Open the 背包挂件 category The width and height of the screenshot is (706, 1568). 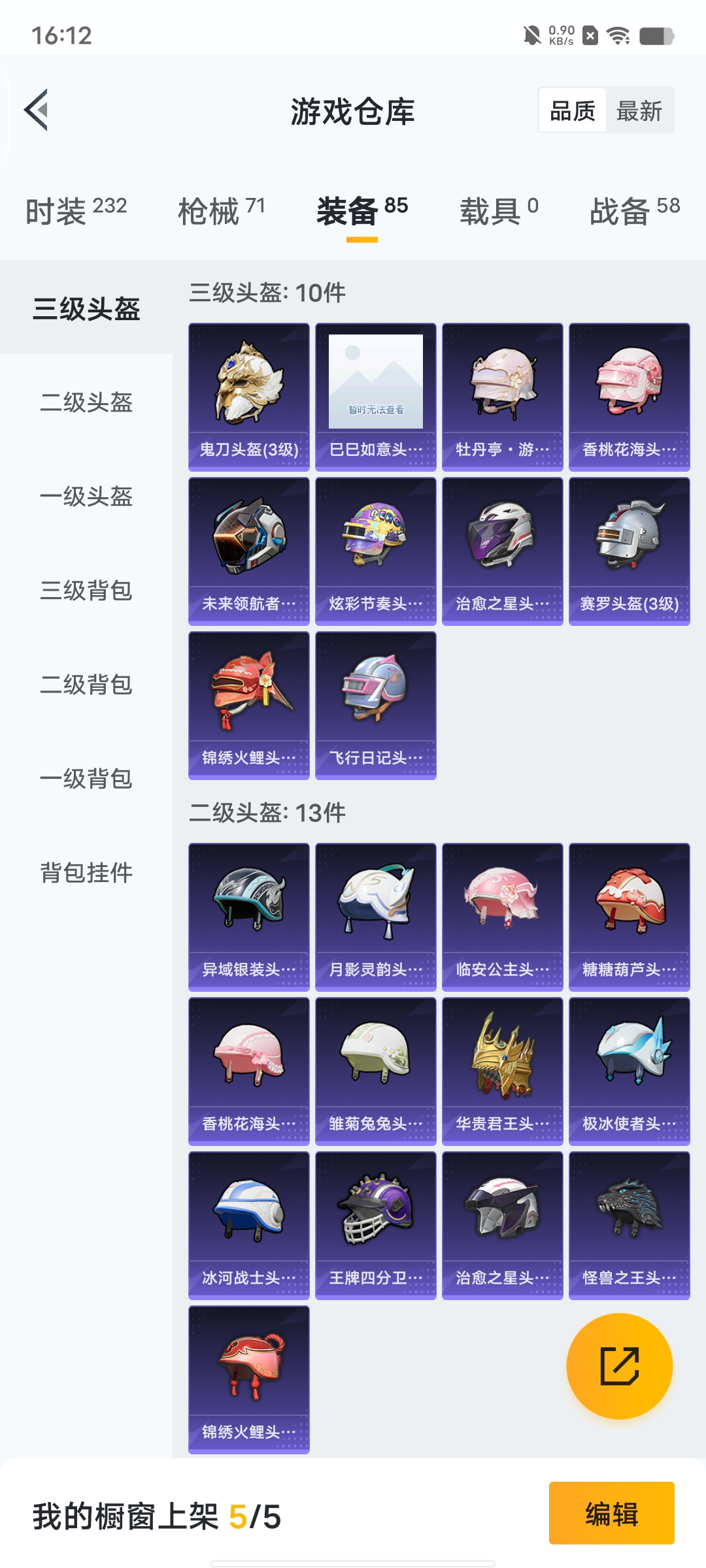tap(86, 873)
